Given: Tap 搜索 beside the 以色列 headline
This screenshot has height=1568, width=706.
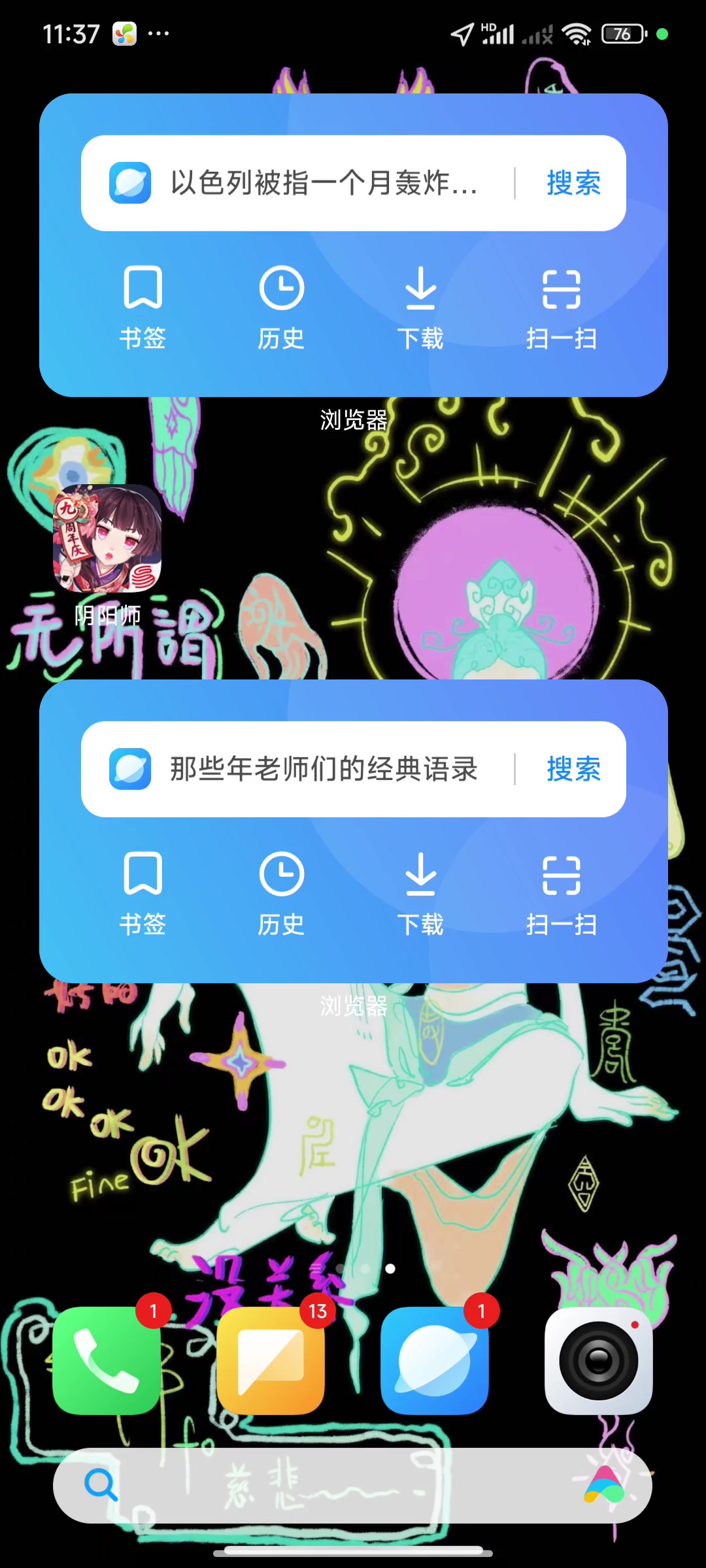Looking at the screenshot, I should tap(573, 183).
